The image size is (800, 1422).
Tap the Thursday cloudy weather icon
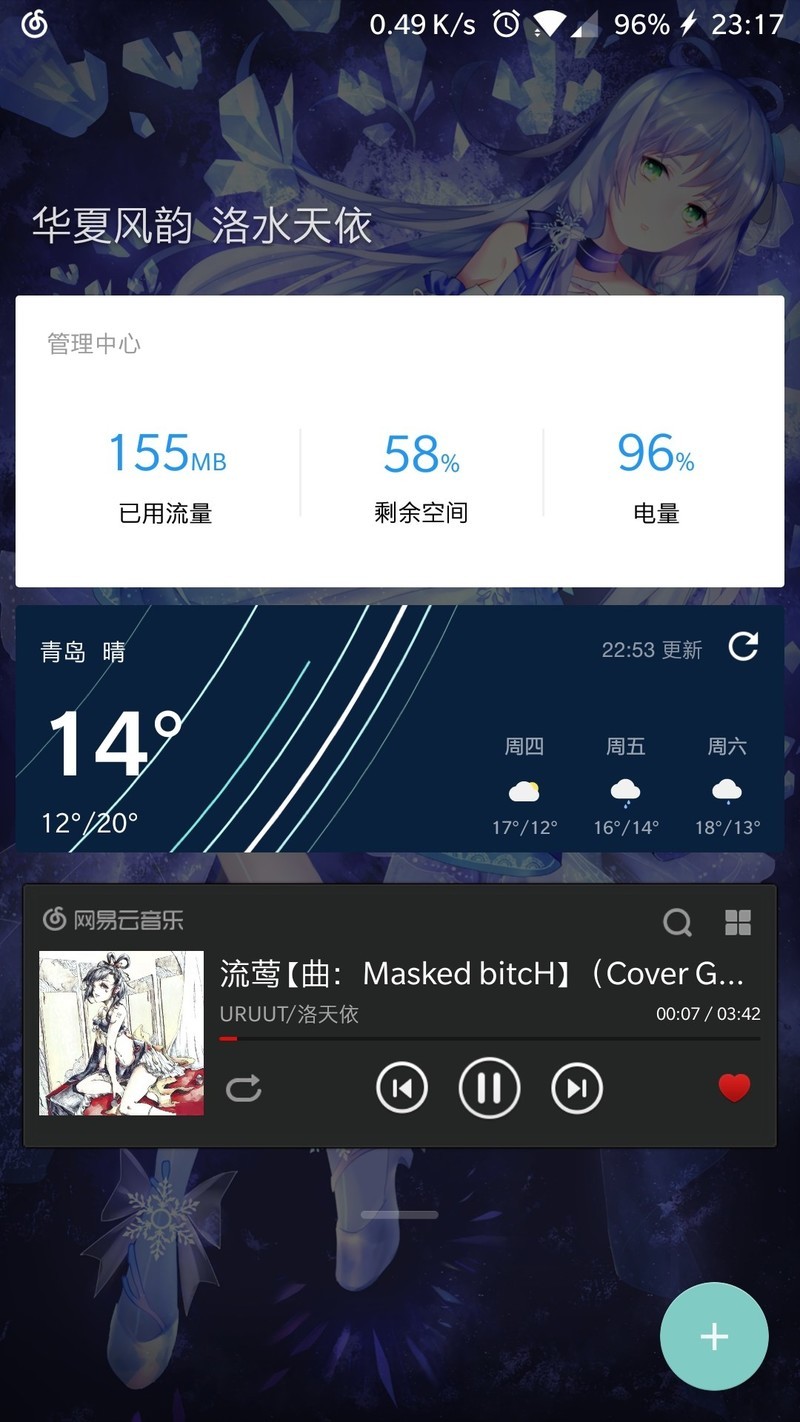[x=524, y=791]
